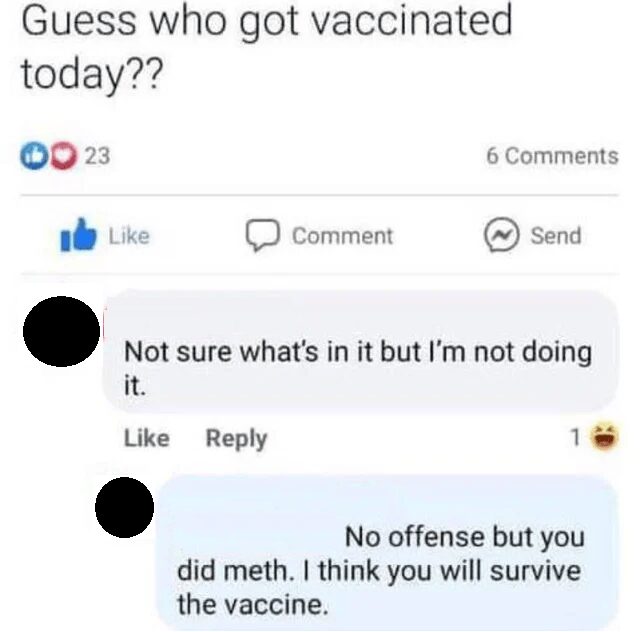Open the 6 Comments link
640x632 pixels.
click(x=551, y=156)
